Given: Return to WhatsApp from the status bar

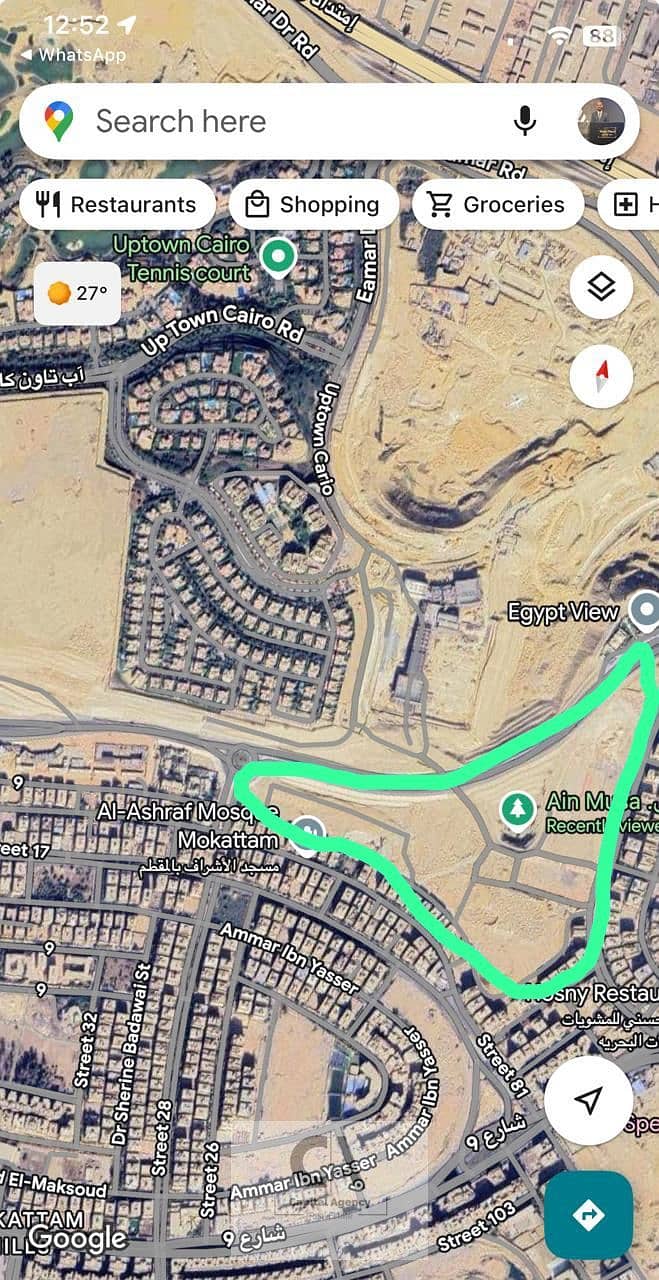Looking at the screenshot, I should pos(74,55).
